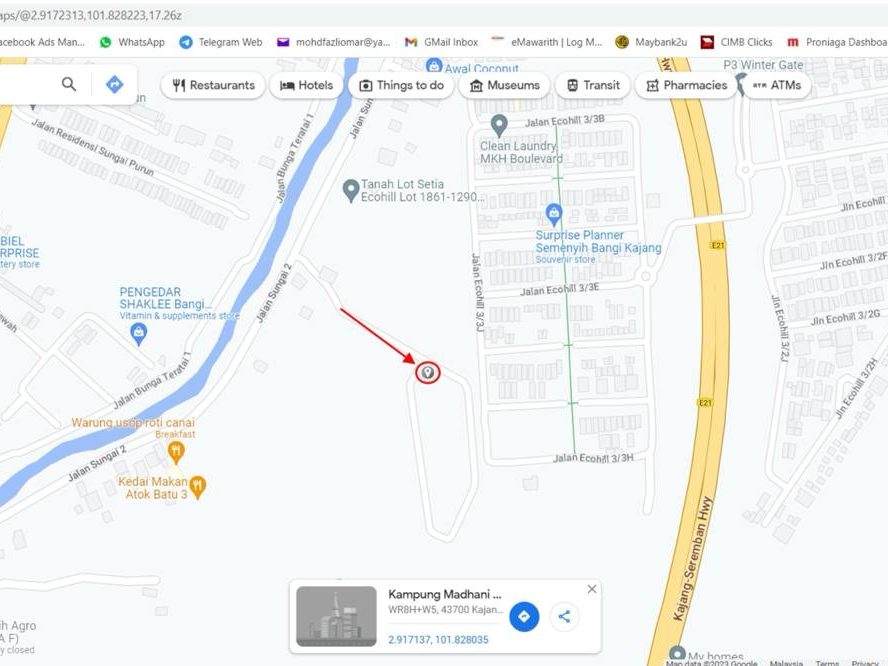
Task: Show Museums on the map
Action: click(x=505, y=86)
